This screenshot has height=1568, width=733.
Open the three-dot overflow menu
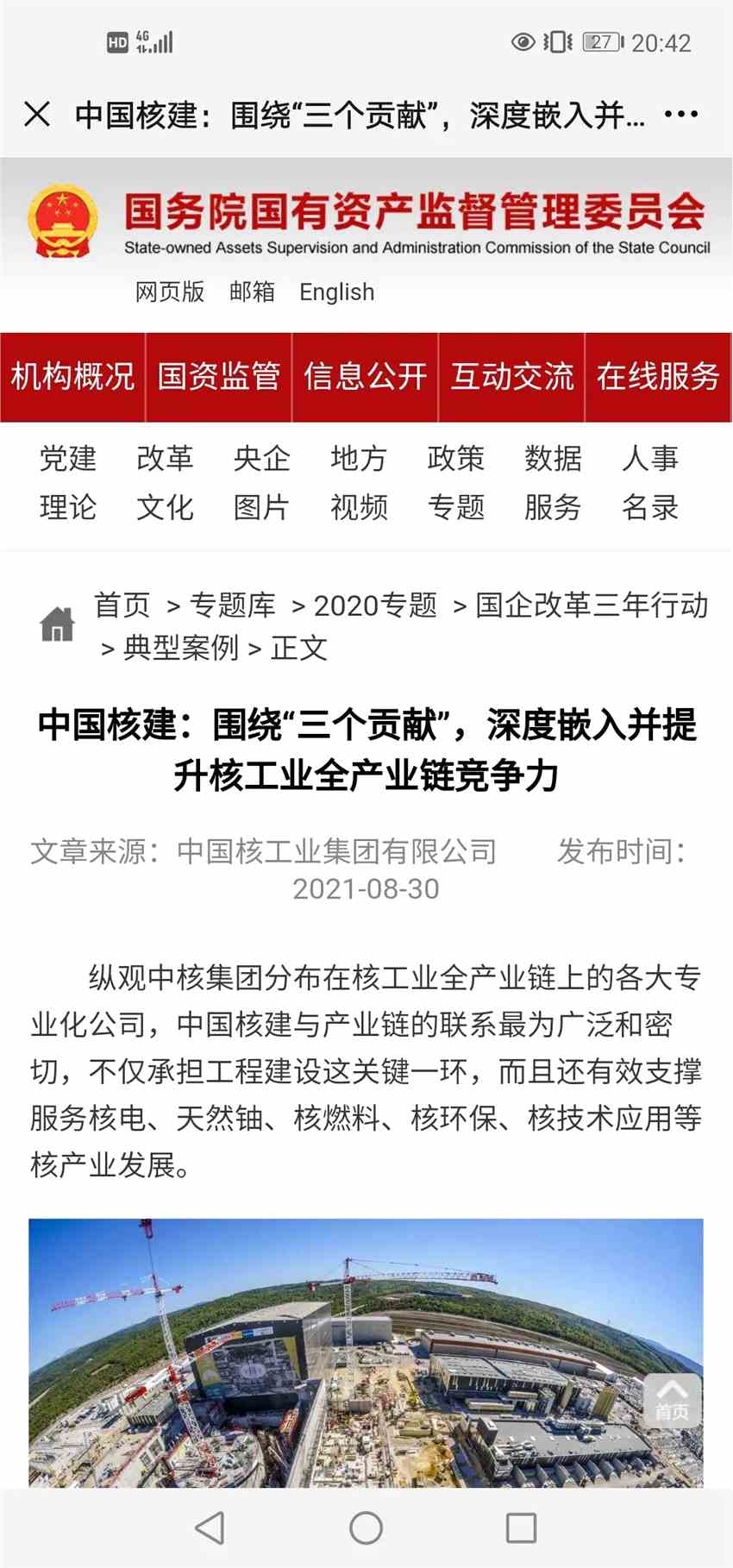pos(681,114)
